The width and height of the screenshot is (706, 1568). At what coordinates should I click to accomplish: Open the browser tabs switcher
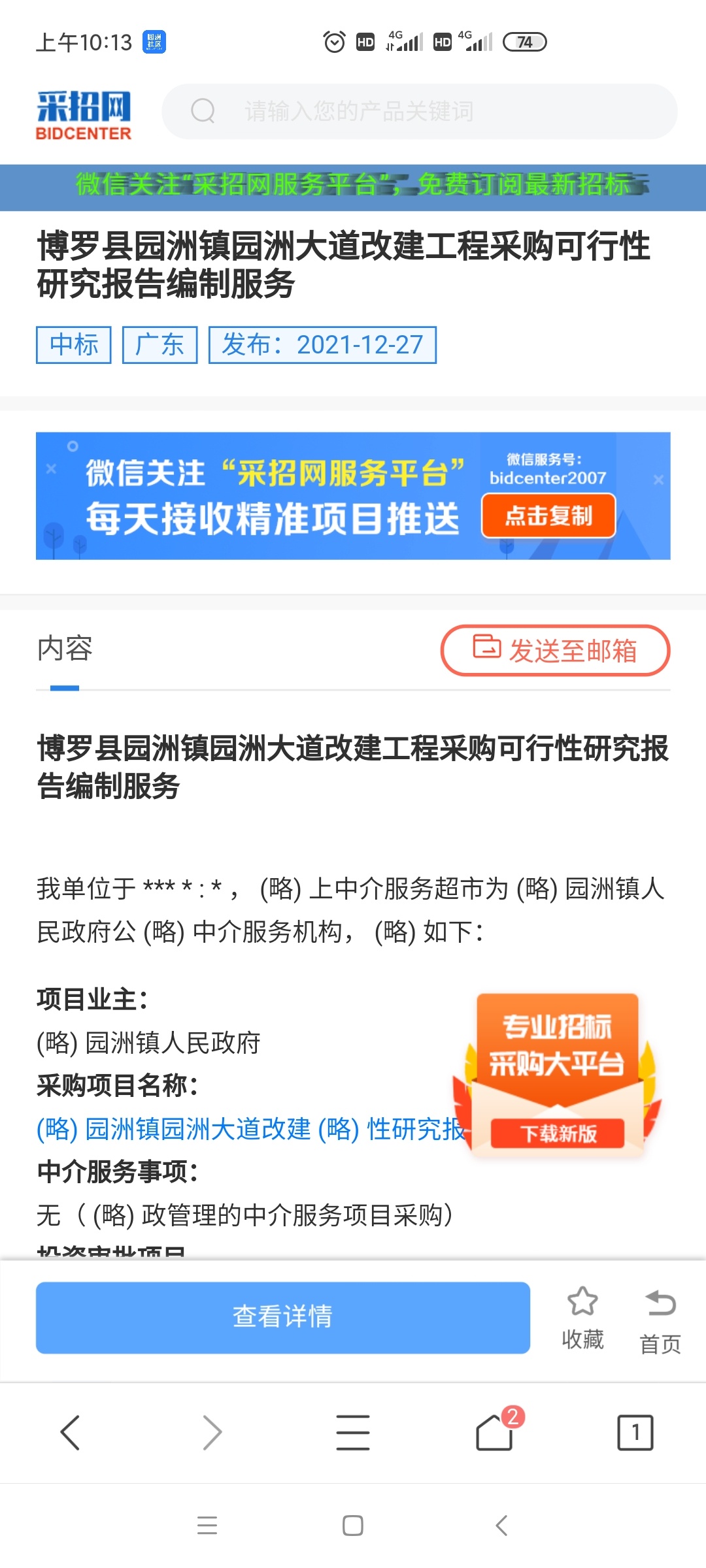pyautogui.click(x=635, y=1433)
